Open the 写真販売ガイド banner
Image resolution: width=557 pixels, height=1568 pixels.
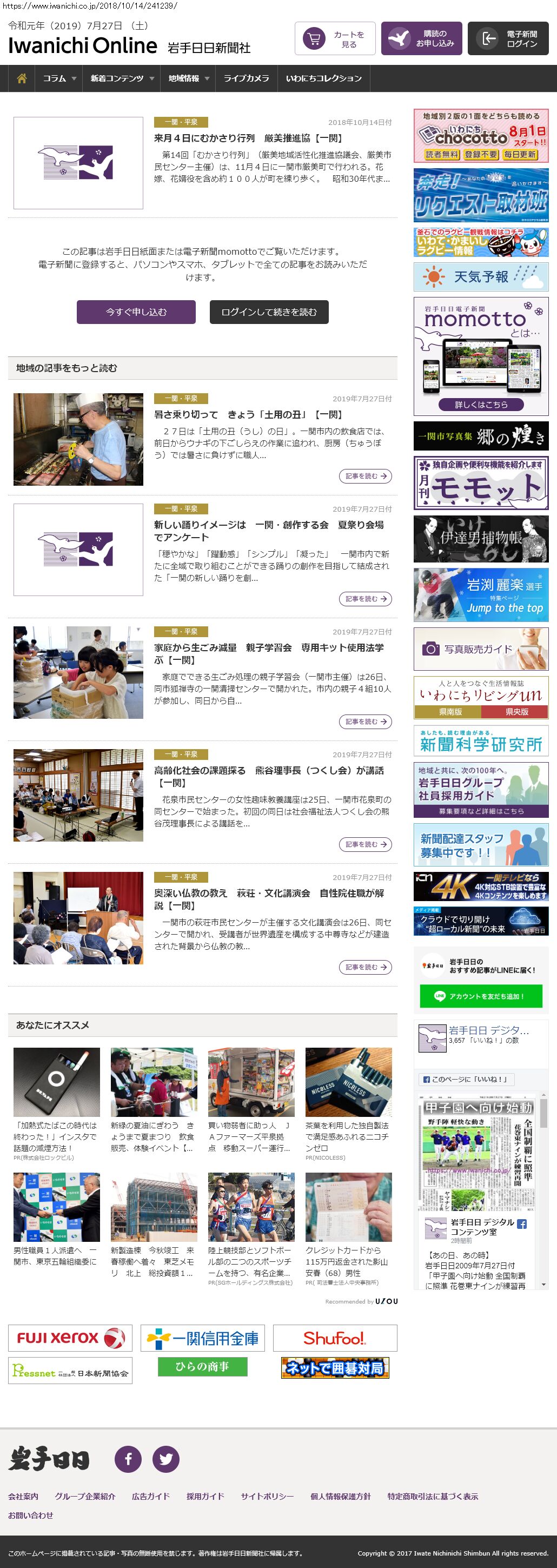[x=480, y=650]
